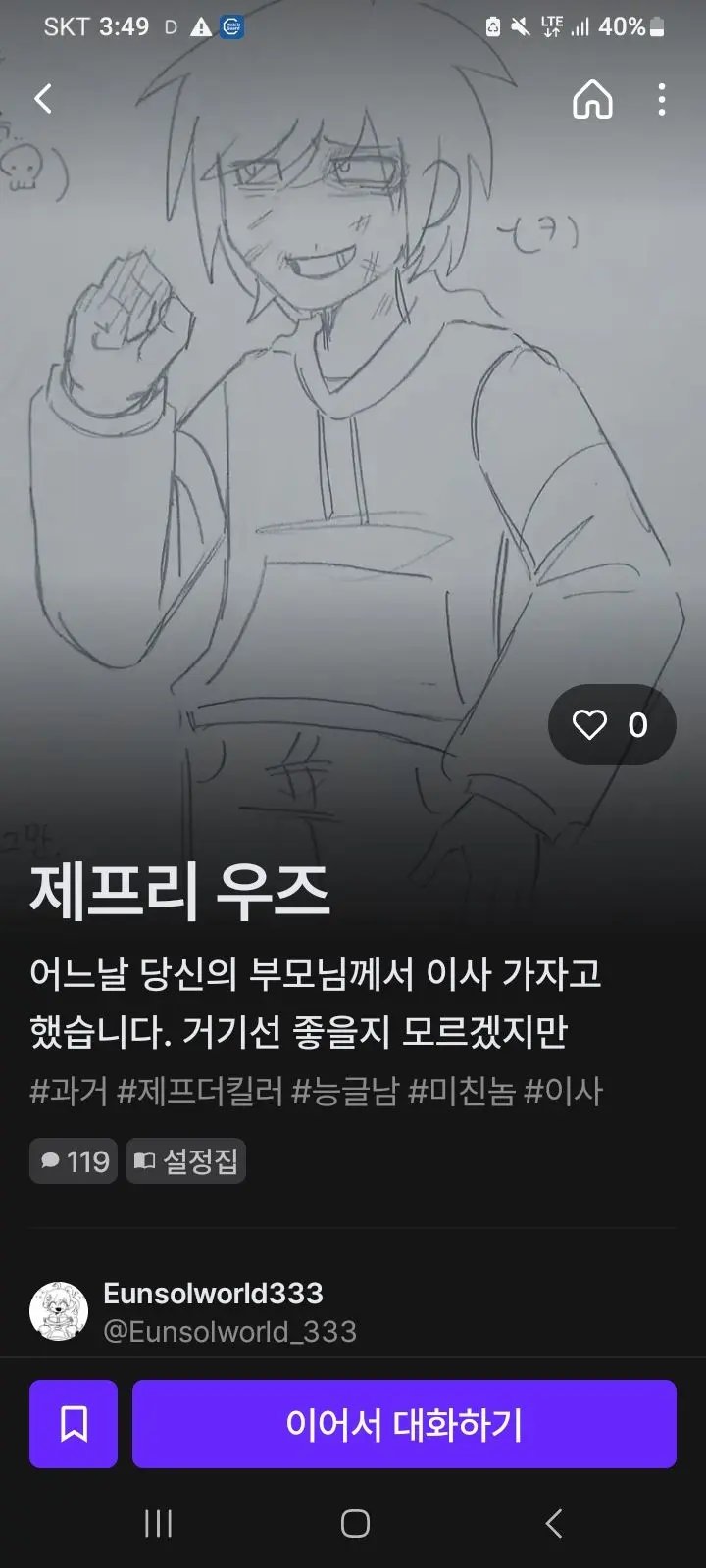Open the #능글남 hashtag
This screenshot has width=706, height=1568.
pos(345,1091)
